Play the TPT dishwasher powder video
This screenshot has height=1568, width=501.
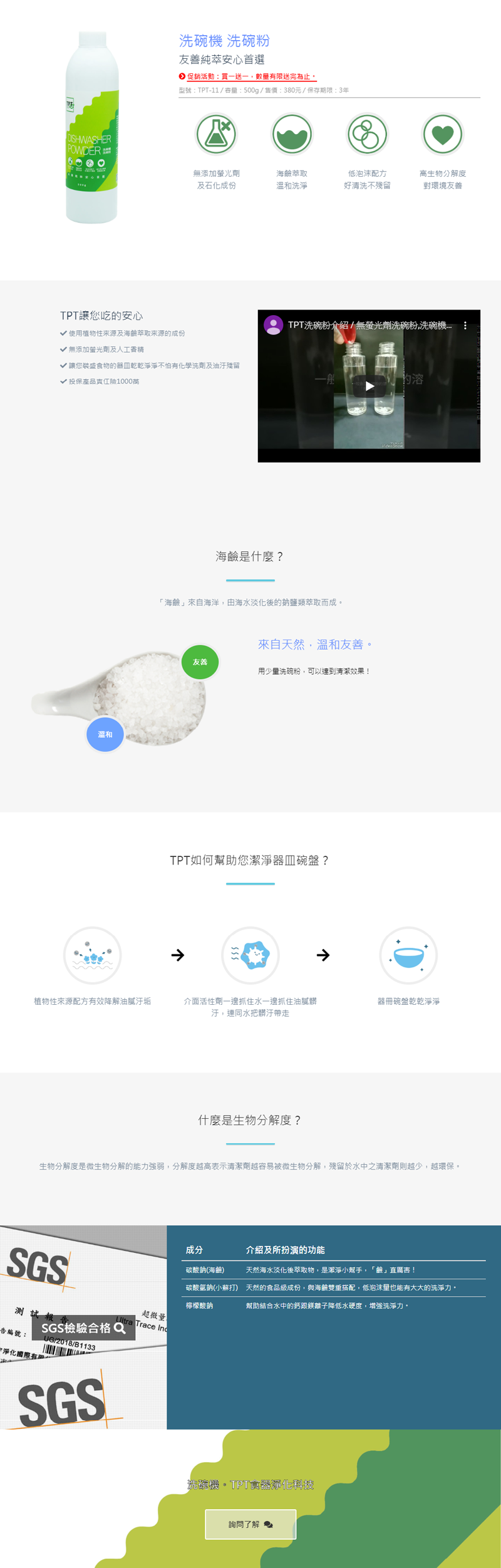[369, 386]
